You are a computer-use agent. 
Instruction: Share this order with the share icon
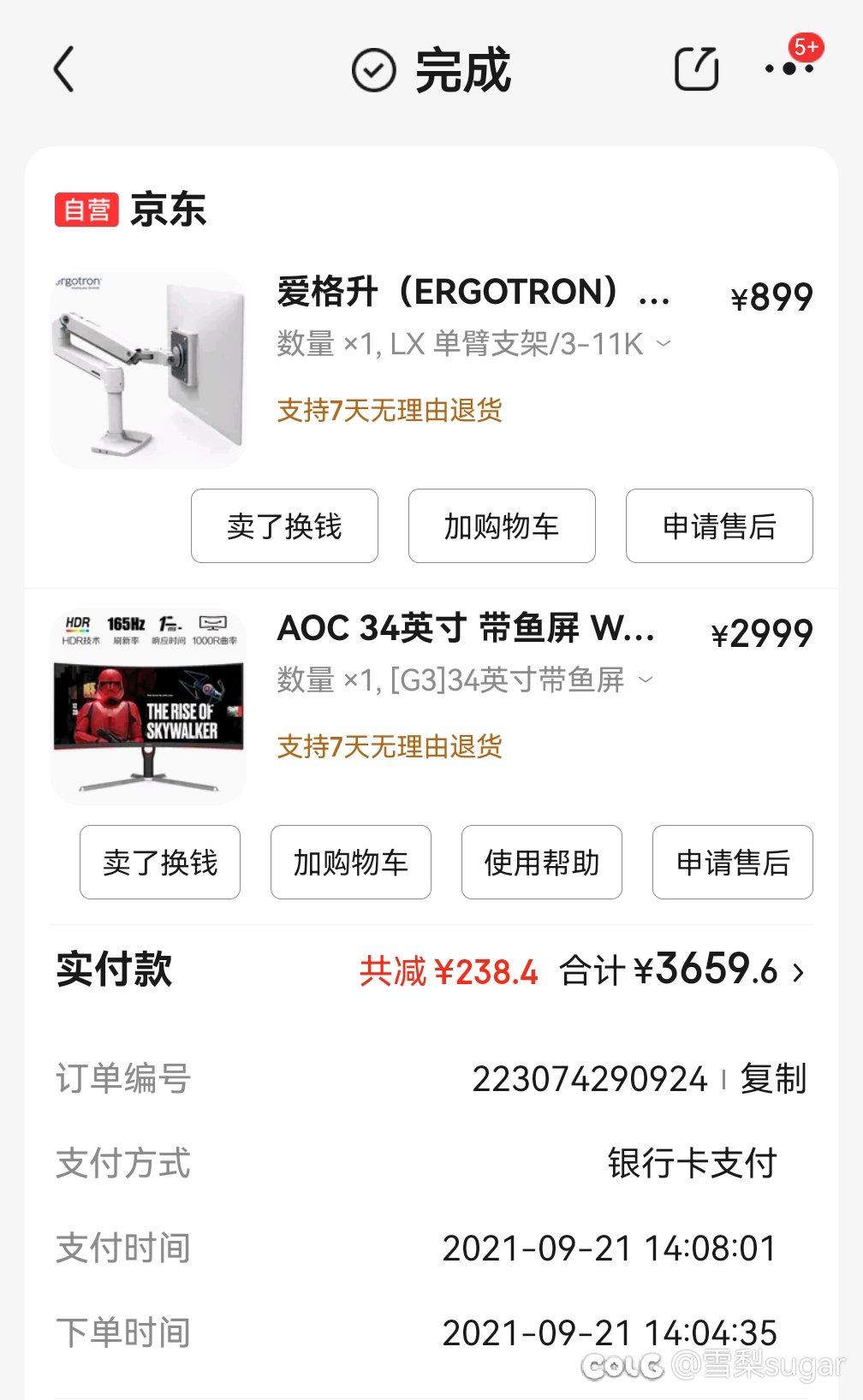[696, 69]
